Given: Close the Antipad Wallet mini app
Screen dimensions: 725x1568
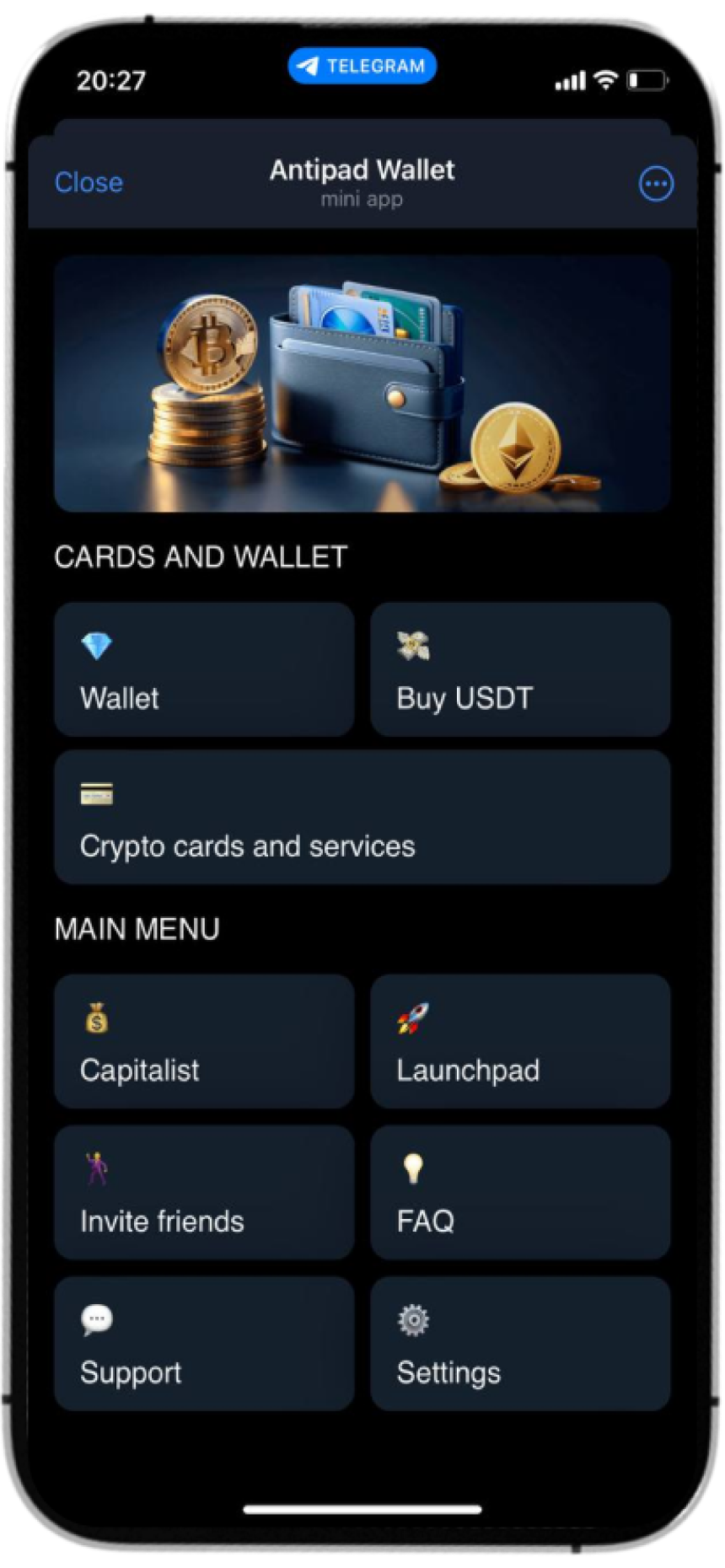Looking at the screenshot, I should coord(89,182).
